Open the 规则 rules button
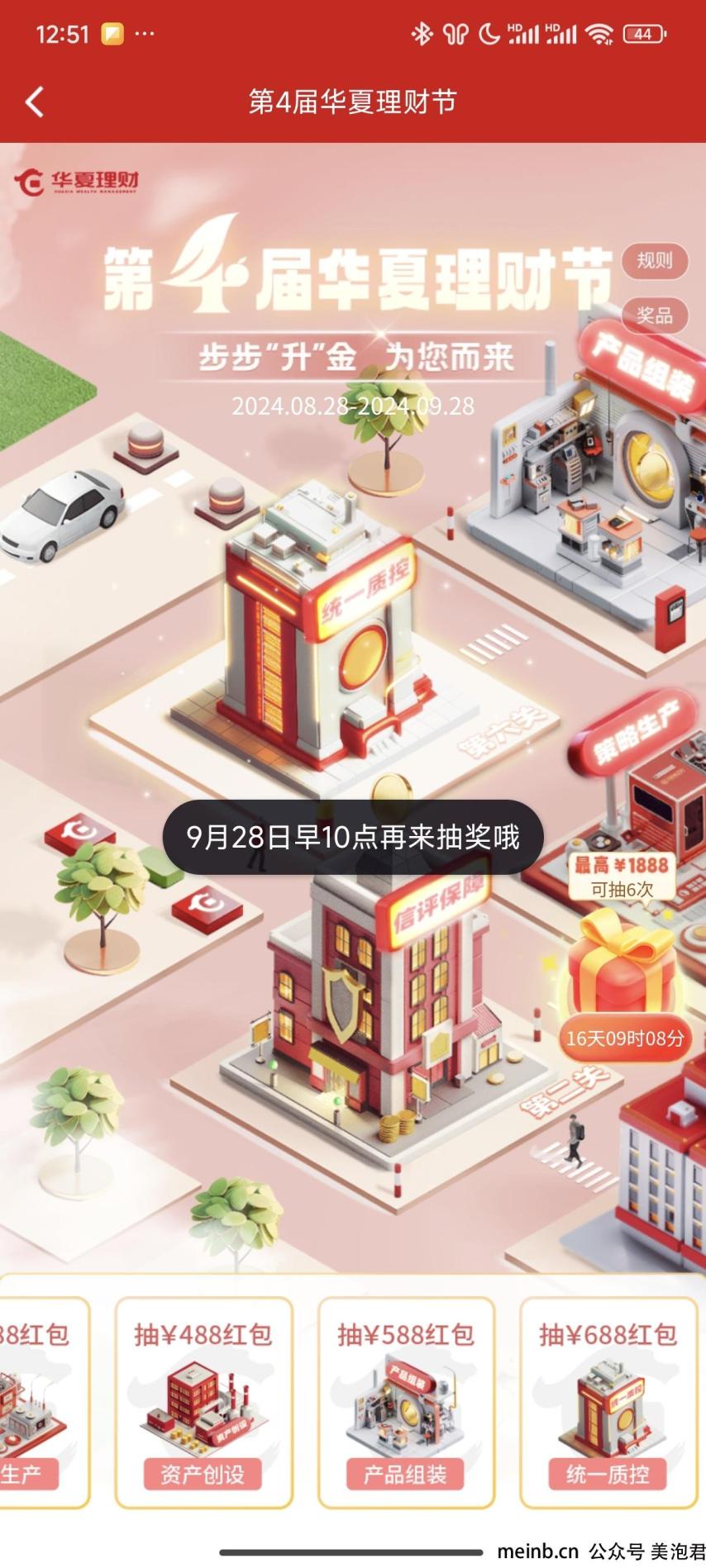 tap(654, 261)
